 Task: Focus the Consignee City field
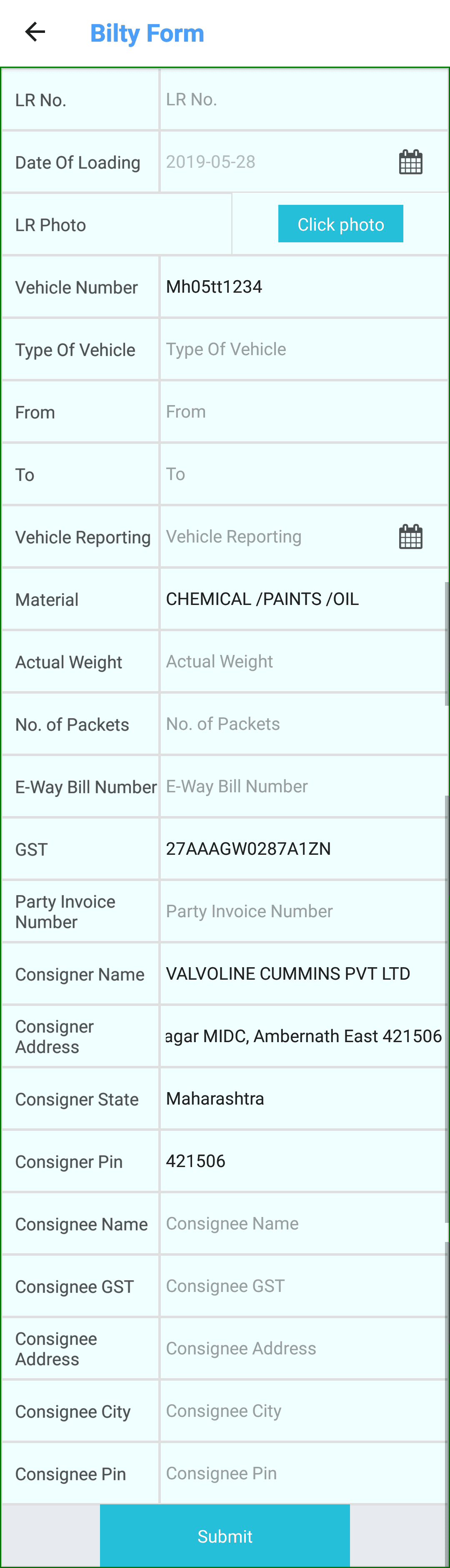tap(303, 1411)
